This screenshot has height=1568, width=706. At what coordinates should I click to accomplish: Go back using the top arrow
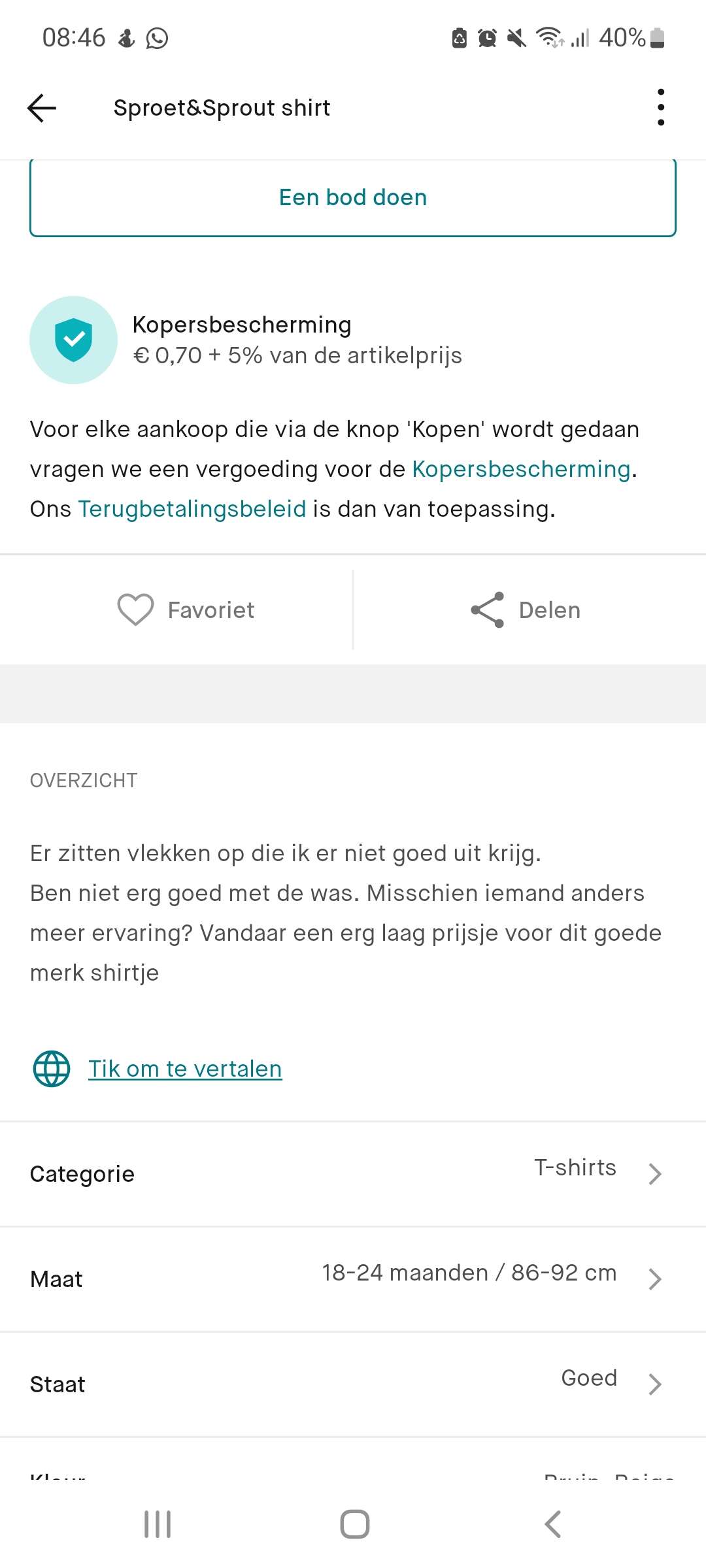(42, 108)
